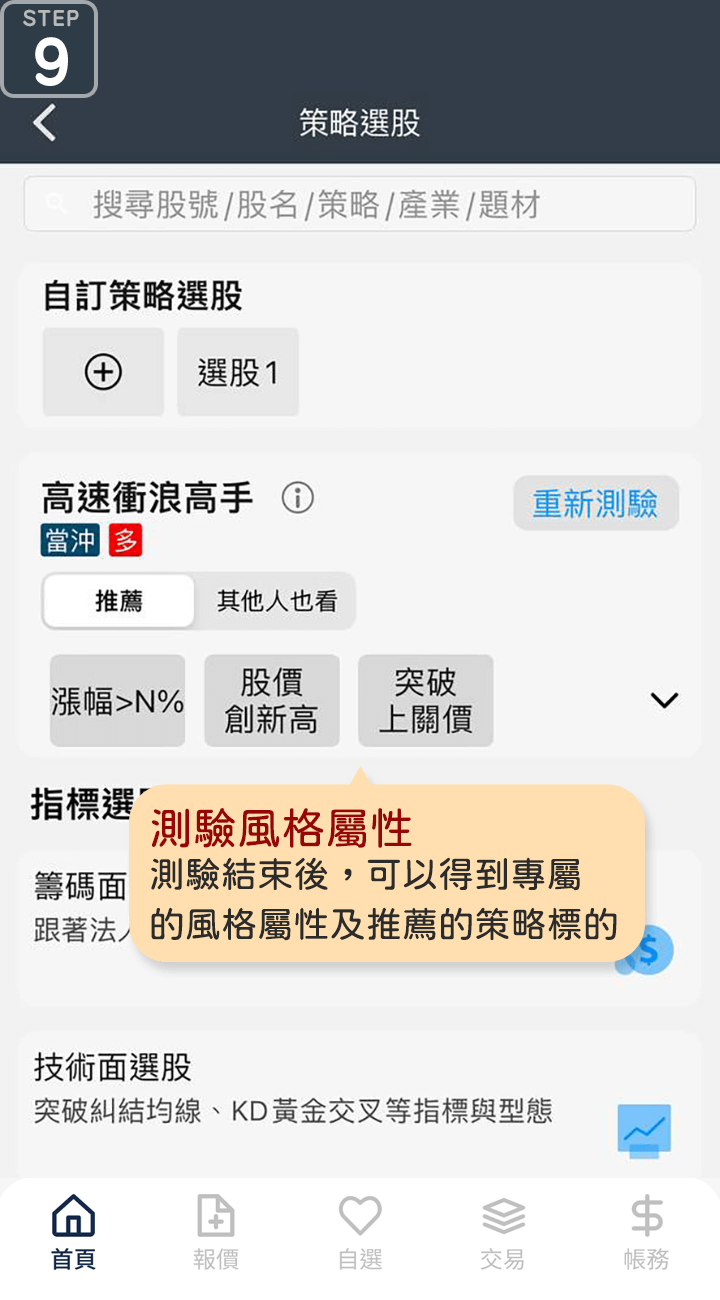Select the 推薦 segment
The height and width of the screenshot is (1300, 720).
[x=119, y=601]
